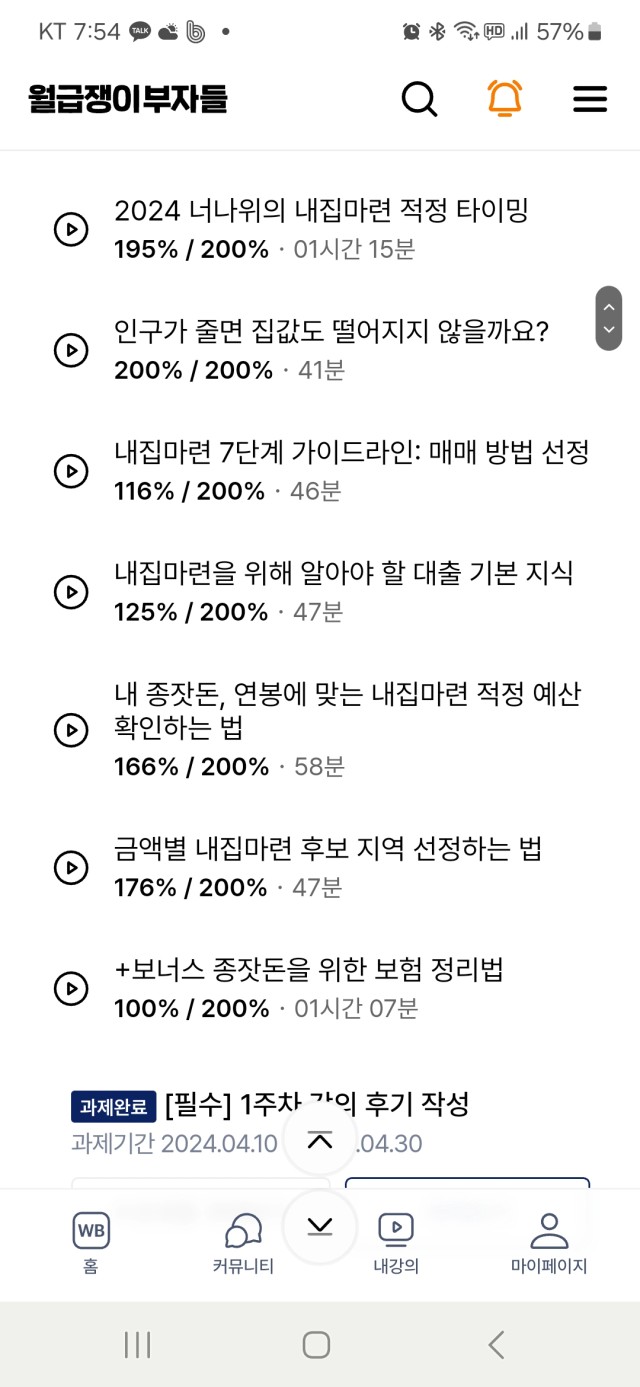640x1387 pixels.
Task: Go to the 홈 tab
Action: pos(91,1243)
